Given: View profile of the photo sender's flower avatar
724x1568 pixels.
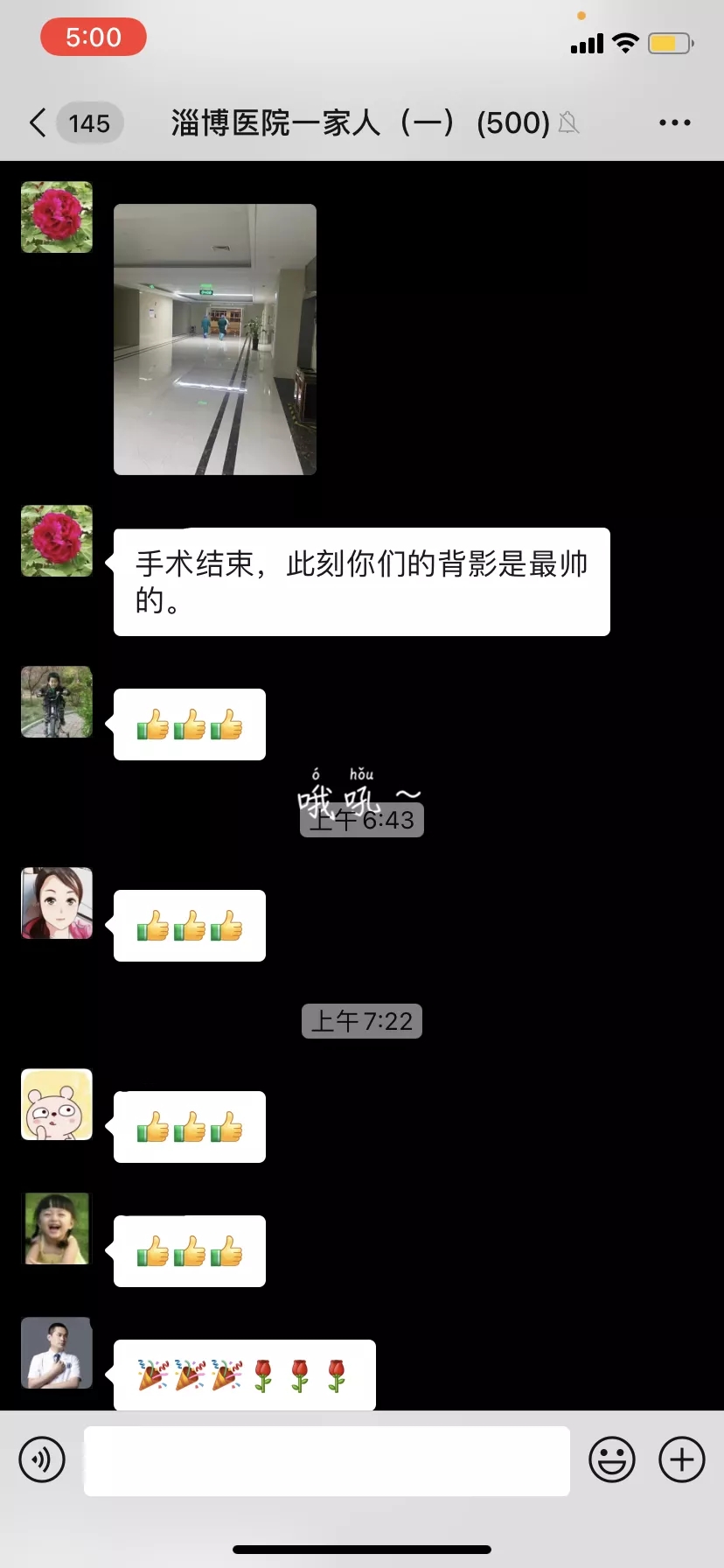Looking at the screenshot, I should pyautogui.click(x=57, y=217).
